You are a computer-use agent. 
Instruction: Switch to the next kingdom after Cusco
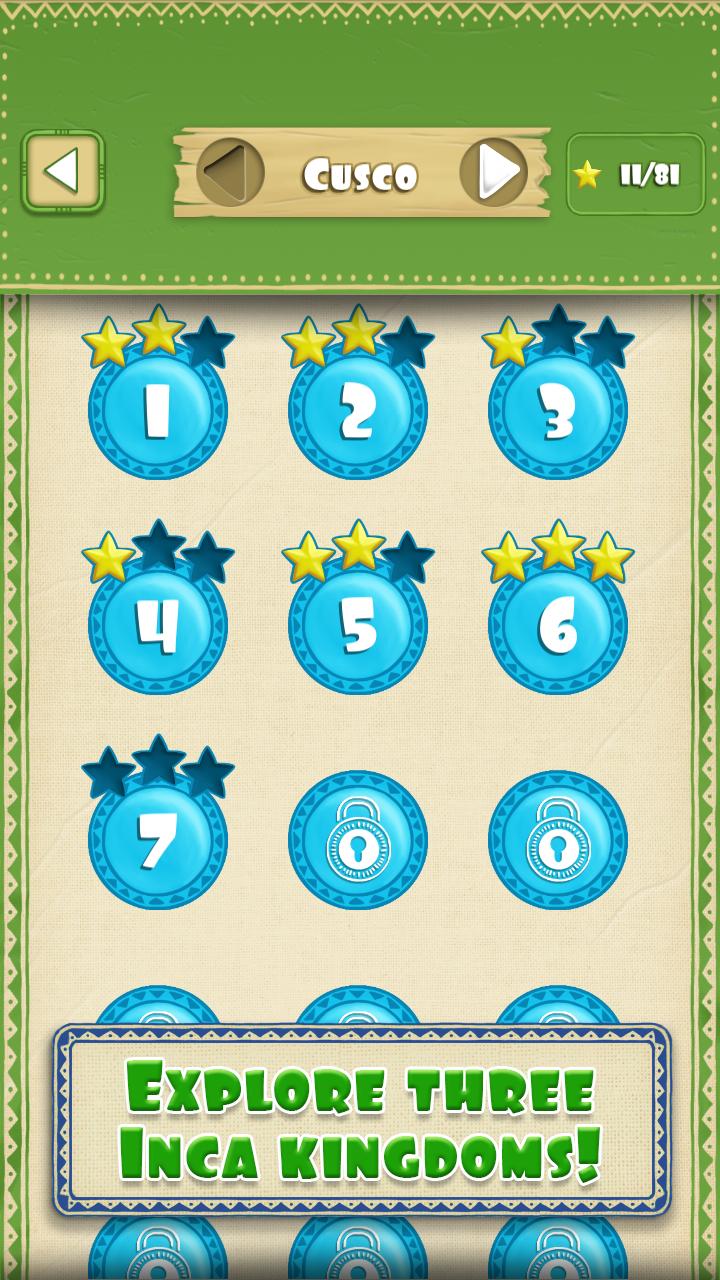[x=494, y=173]
